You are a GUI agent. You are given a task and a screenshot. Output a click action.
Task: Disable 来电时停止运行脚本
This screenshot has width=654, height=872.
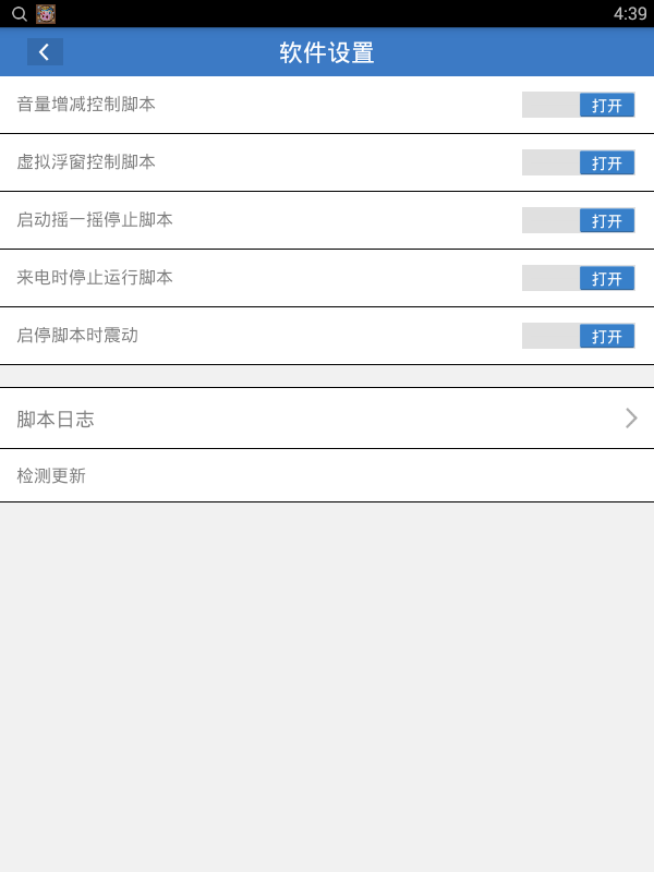(x=578, y=278)
